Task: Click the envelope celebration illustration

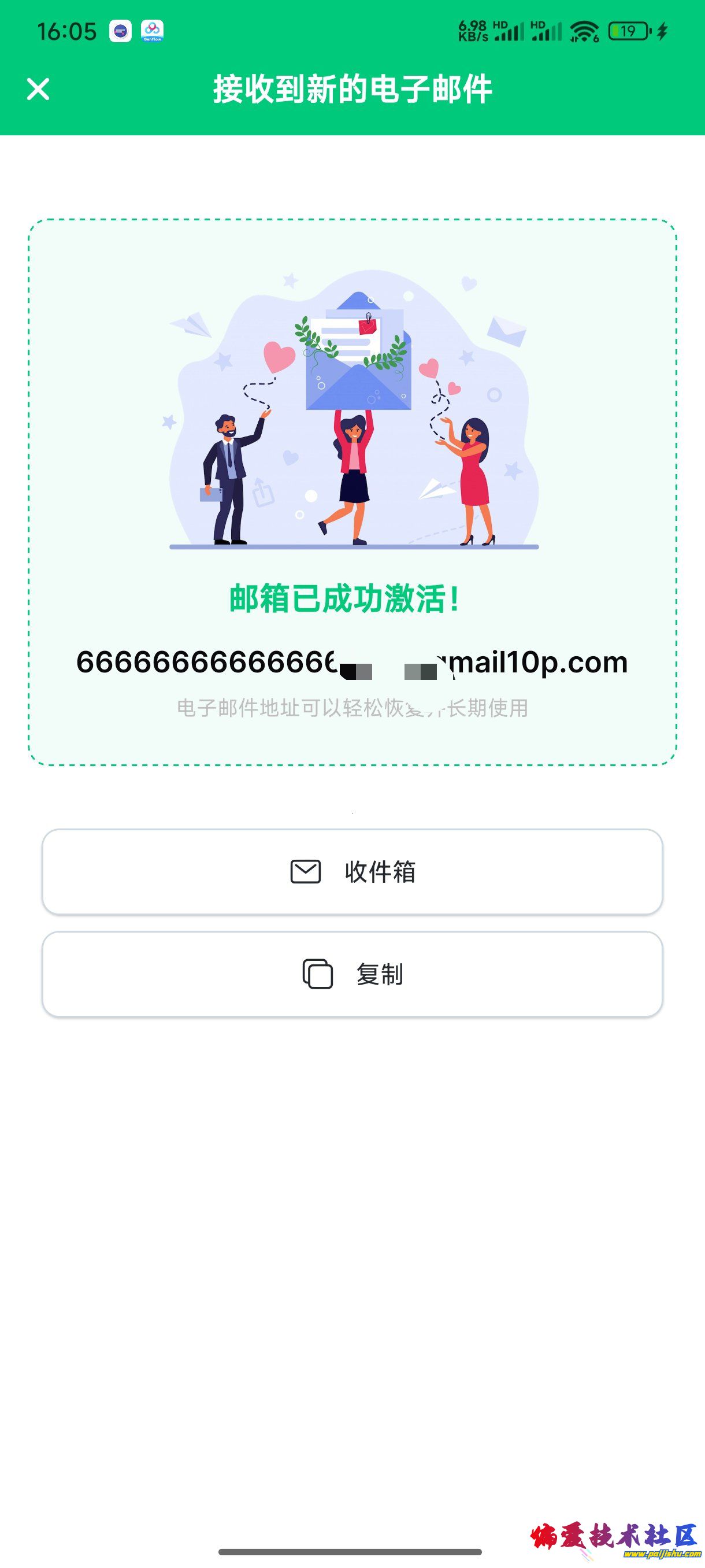Action: (353, 414)
